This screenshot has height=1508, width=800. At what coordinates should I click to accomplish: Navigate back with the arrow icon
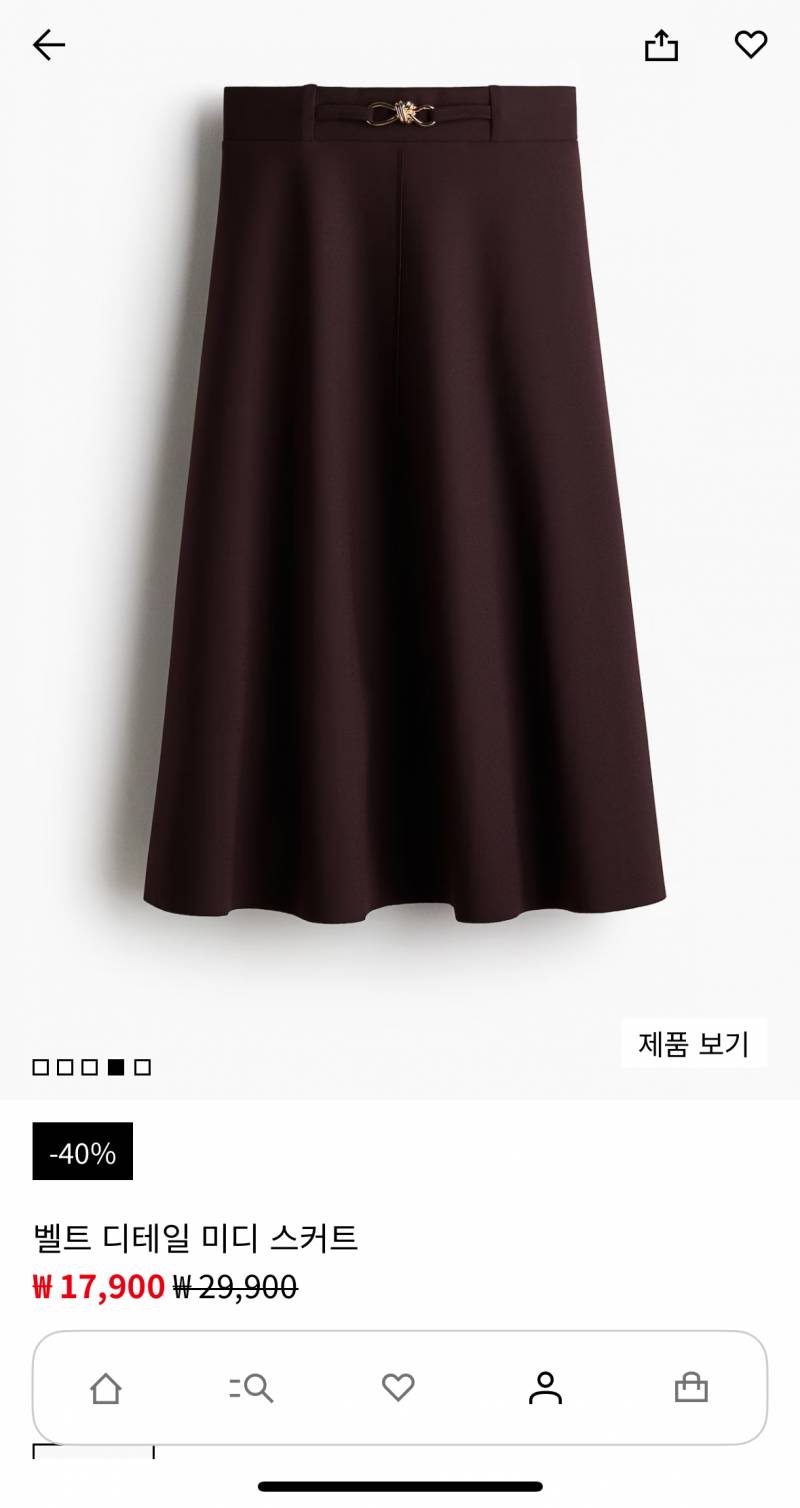(46, 44)
